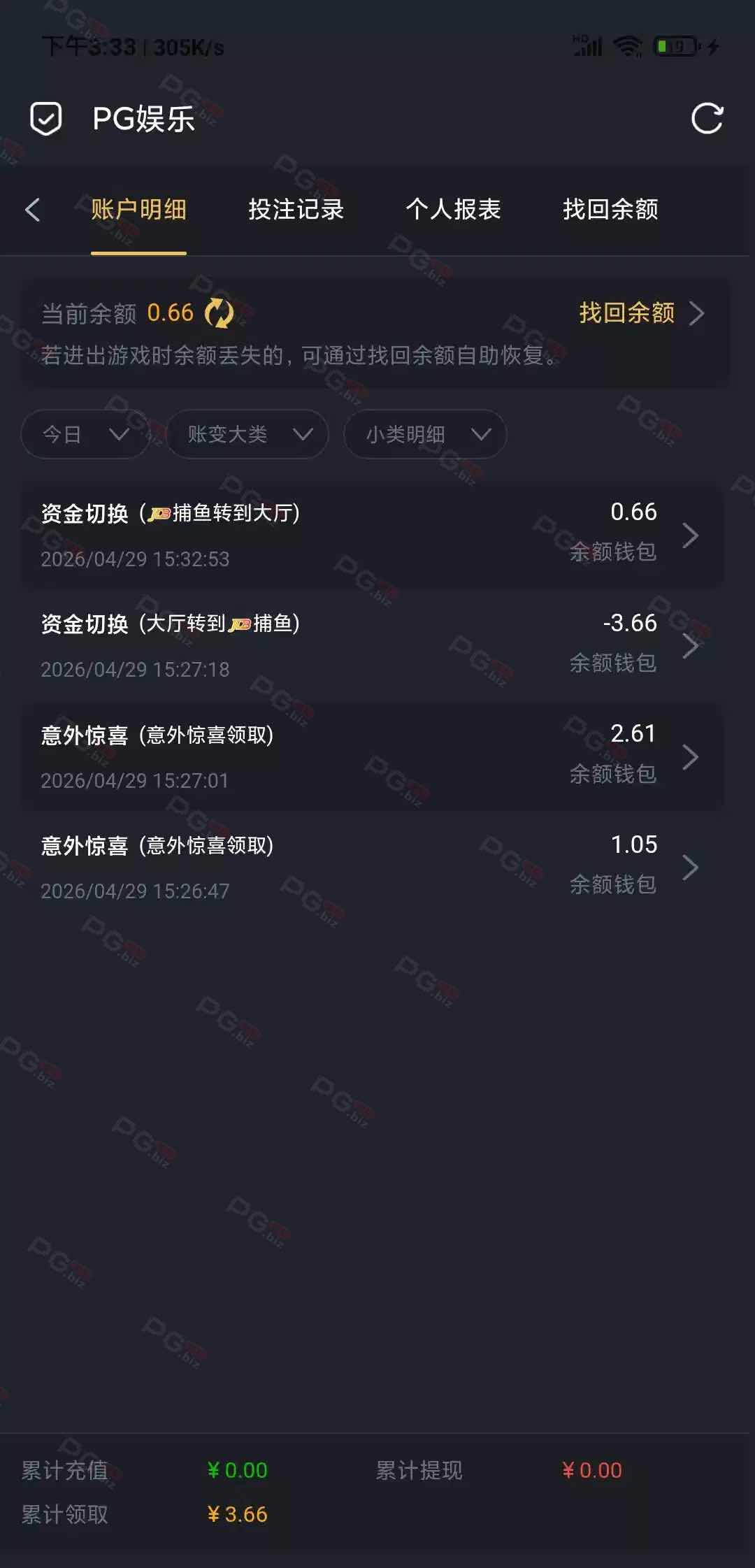The image size is (755, 1568).
Task: Tap the refresh icon in the top bar
Action: 707,119
